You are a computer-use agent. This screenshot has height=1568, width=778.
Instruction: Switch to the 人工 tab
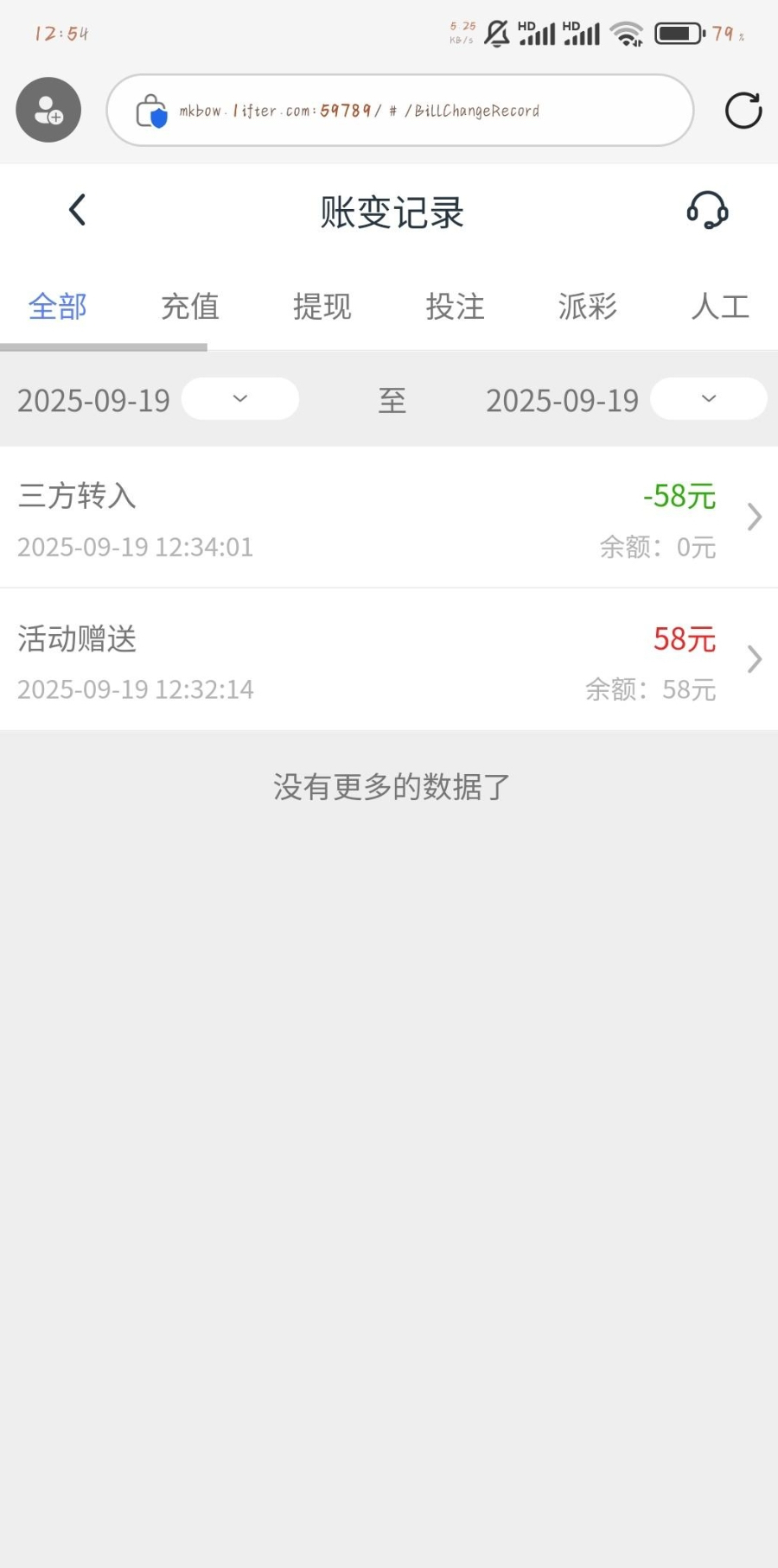tap(719, 307)
